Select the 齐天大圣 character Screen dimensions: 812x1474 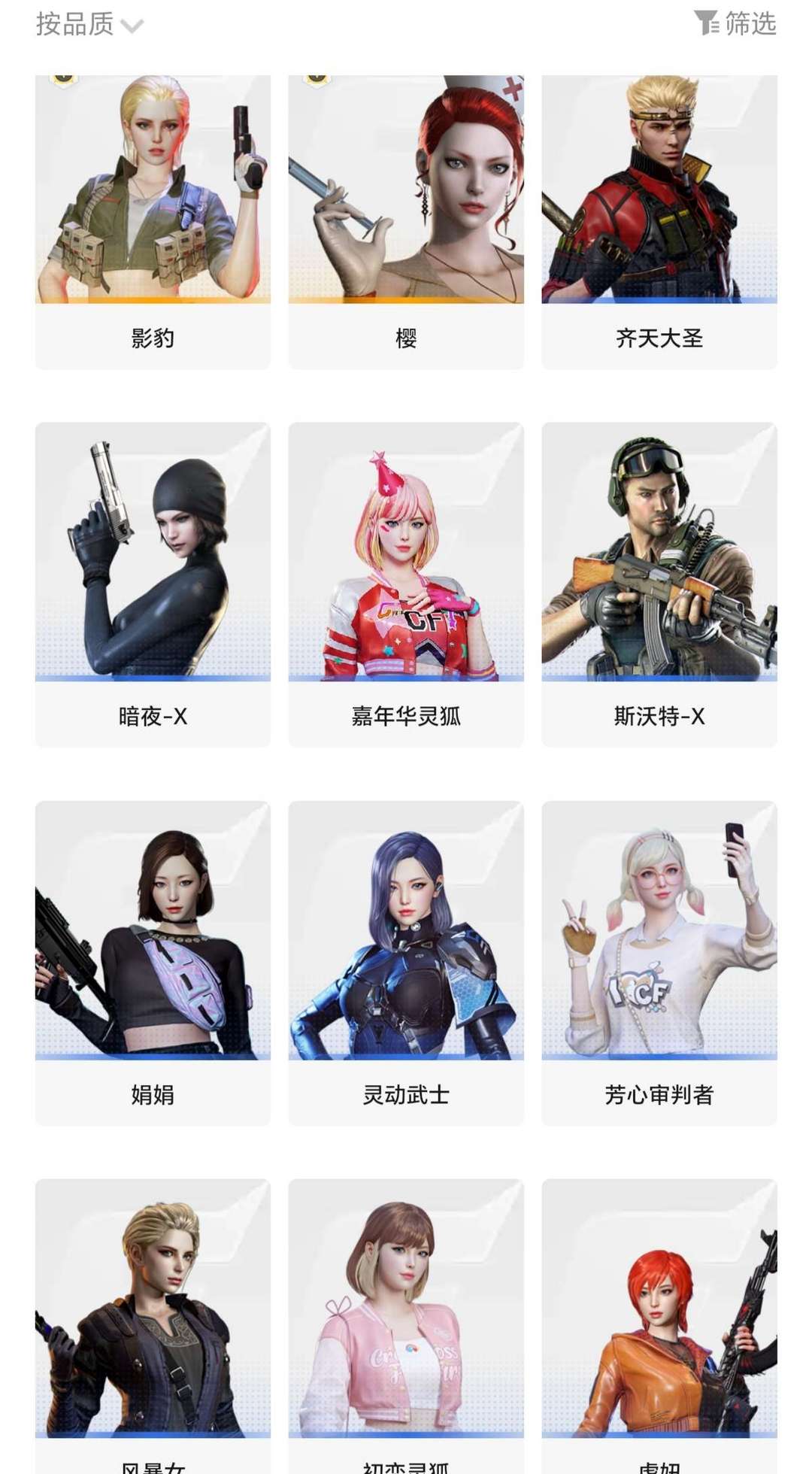click(659, 222)
